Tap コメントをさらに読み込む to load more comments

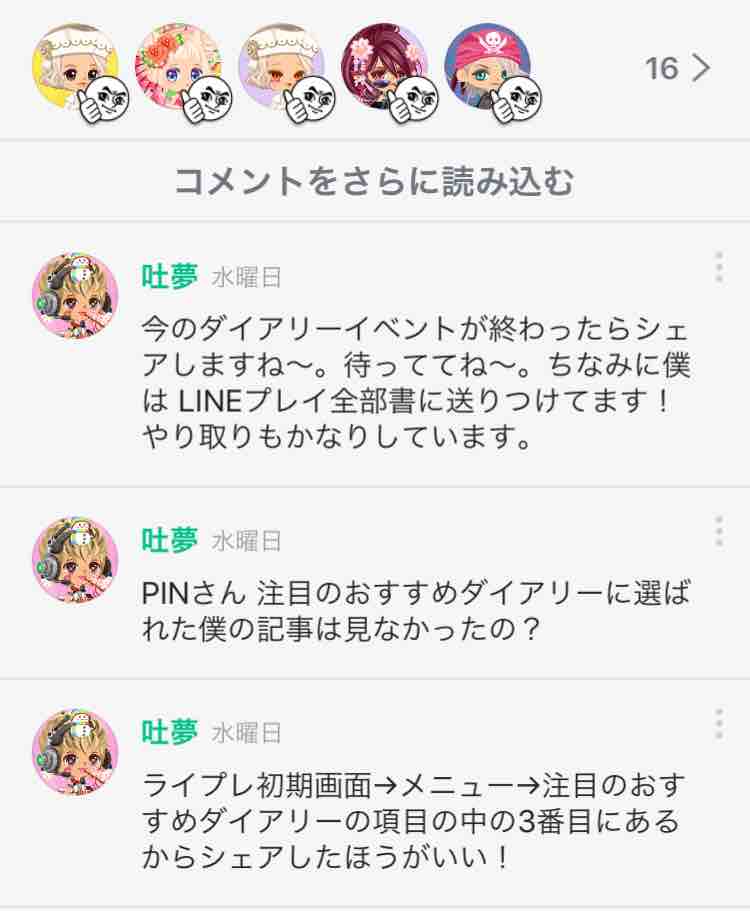[x=375, y=178]
